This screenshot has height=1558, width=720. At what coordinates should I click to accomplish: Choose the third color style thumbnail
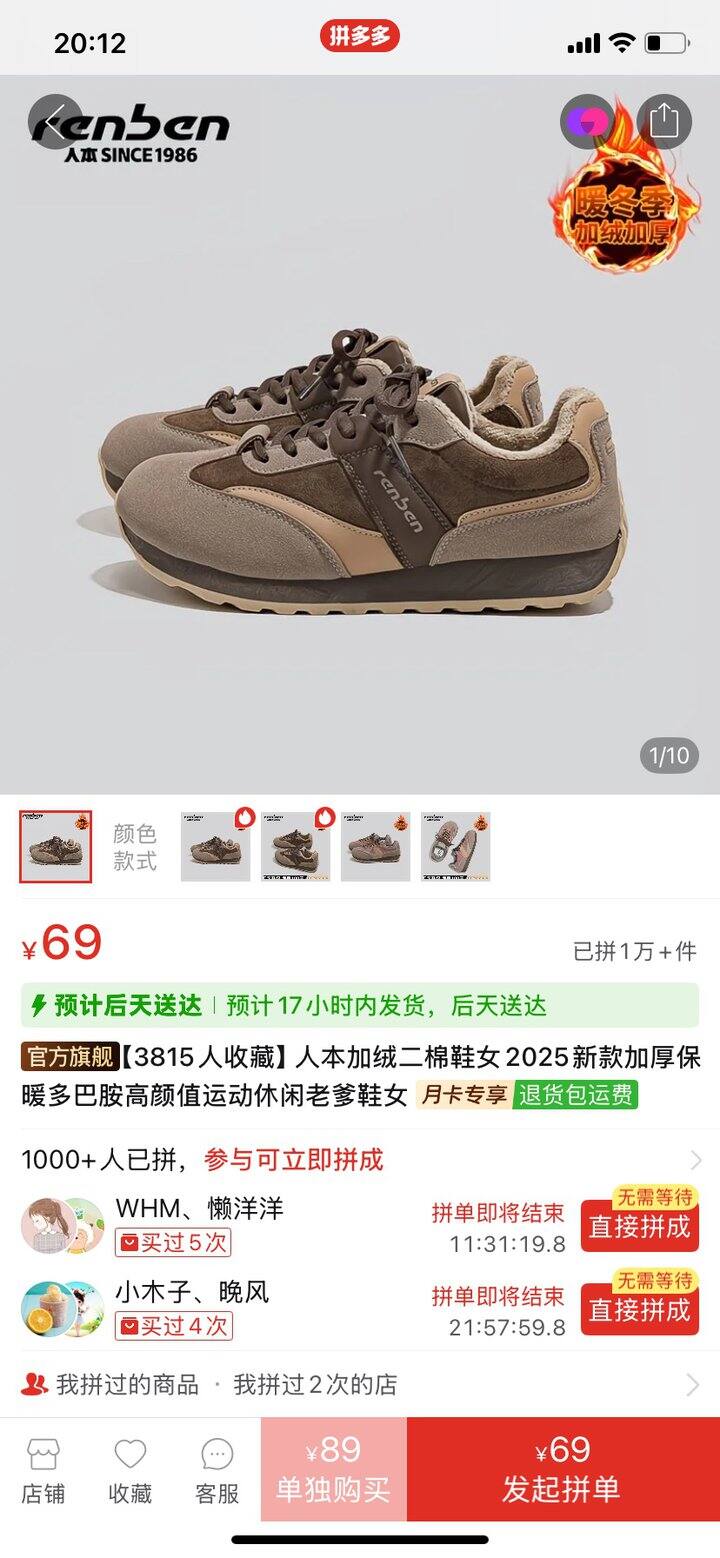[296, 846]
